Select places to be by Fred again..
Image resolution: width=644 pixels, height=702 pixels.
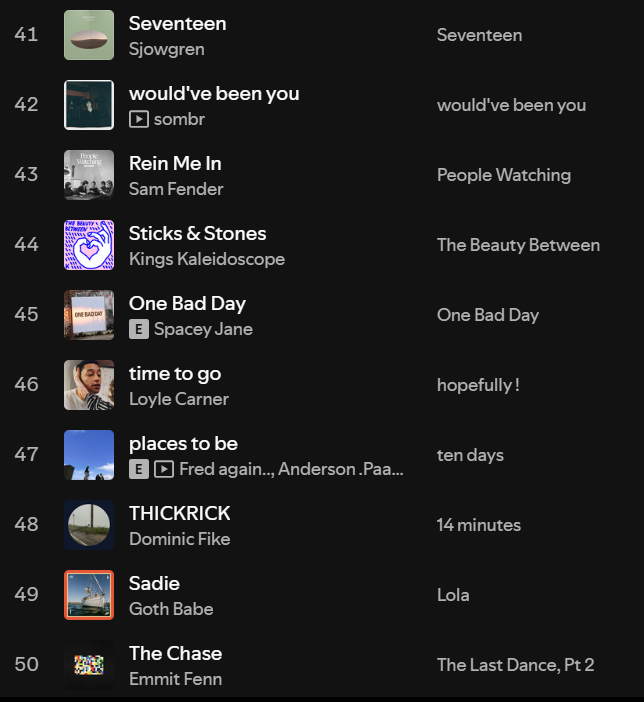point(183,444)
